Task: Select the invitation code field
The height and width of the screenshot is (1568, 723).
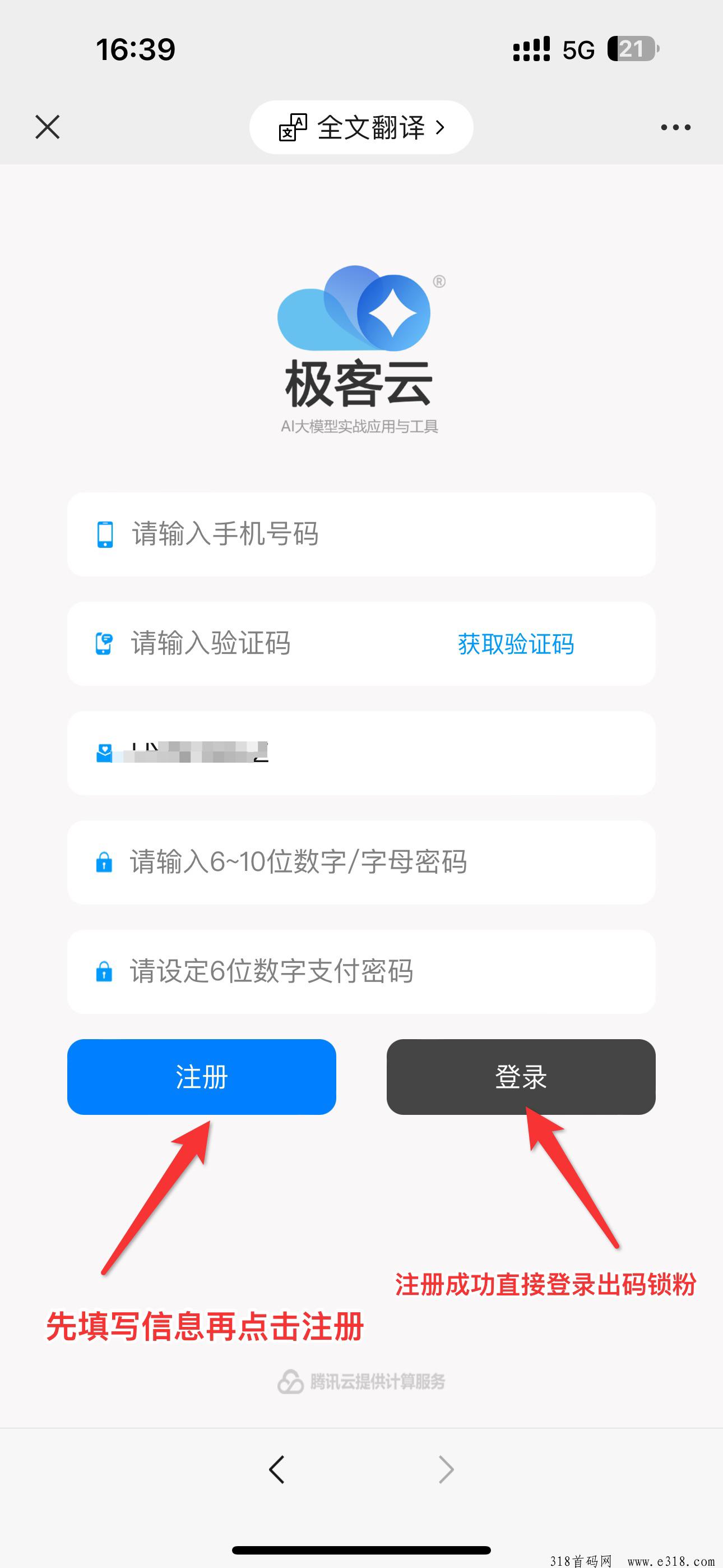Action: pyautogui.click(x=361, y=753)
